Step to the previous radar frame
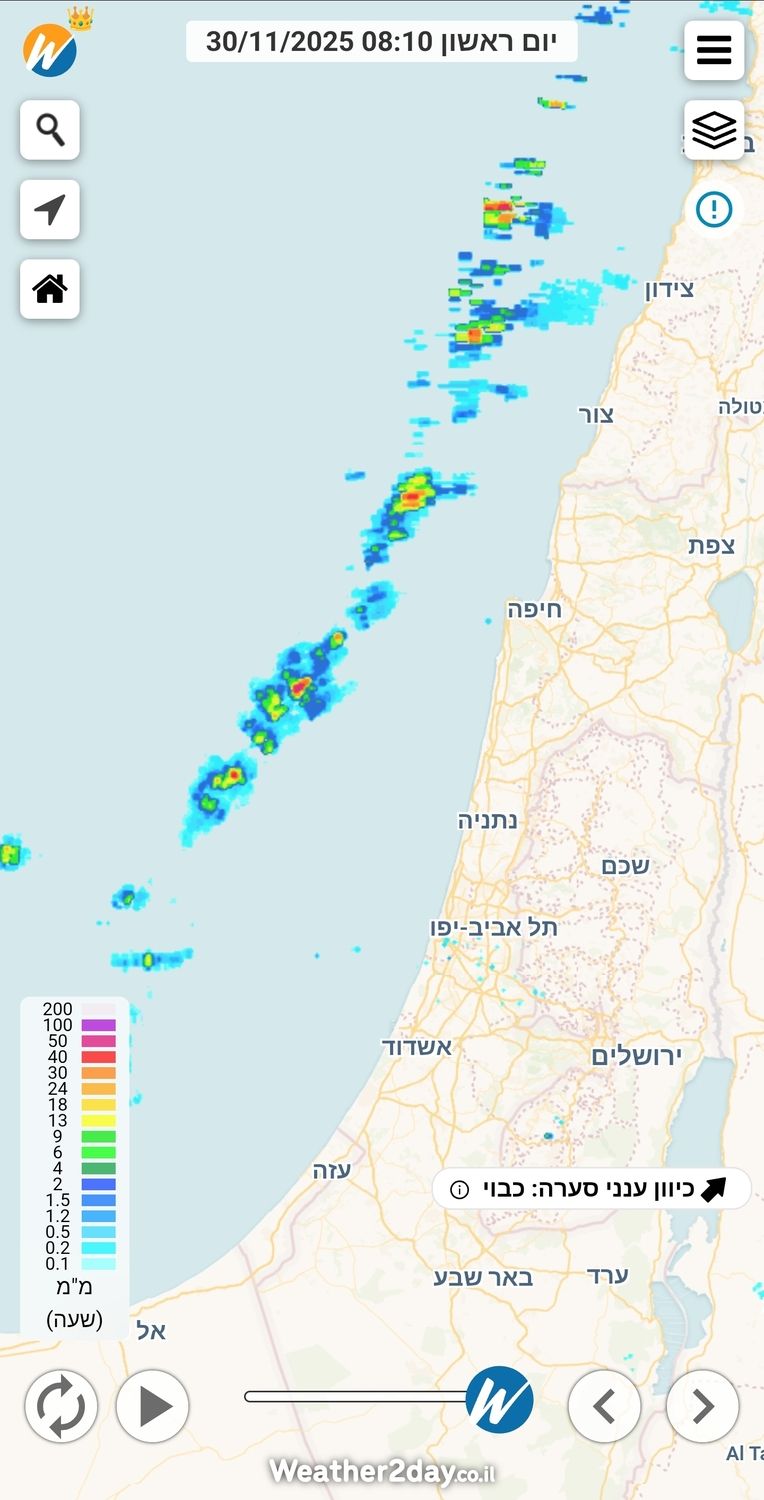 click(604, 1406)
